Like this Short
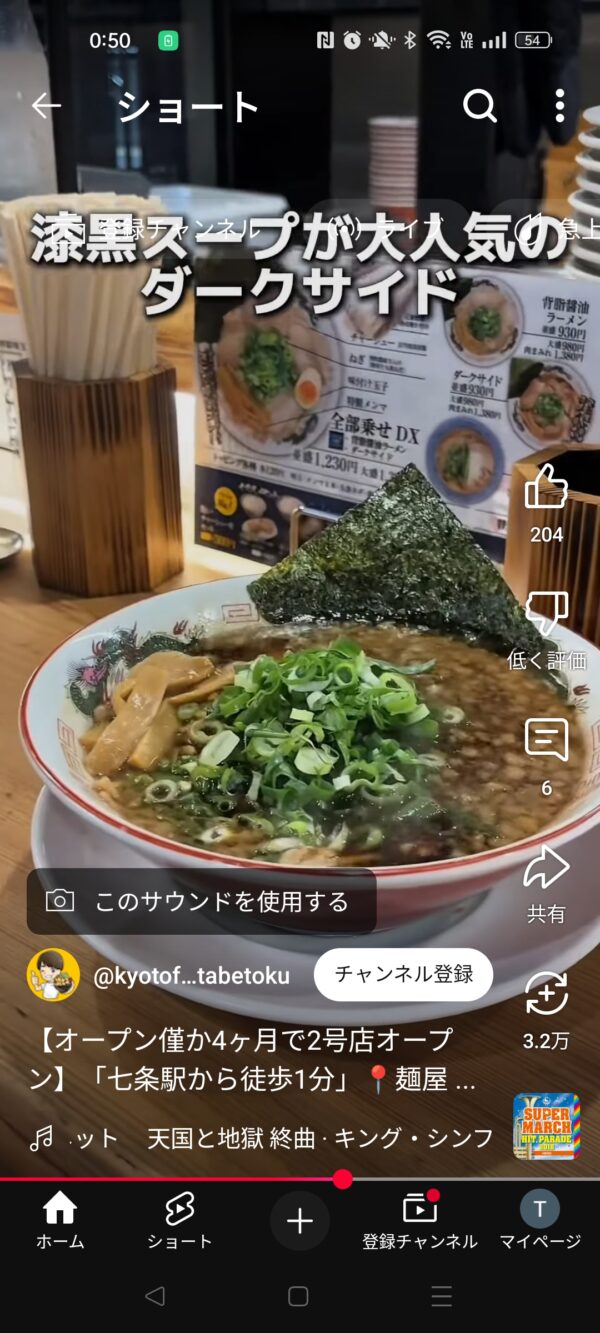Image resolution: width=600 pixels, height=1333 pixels. (546, 488)
